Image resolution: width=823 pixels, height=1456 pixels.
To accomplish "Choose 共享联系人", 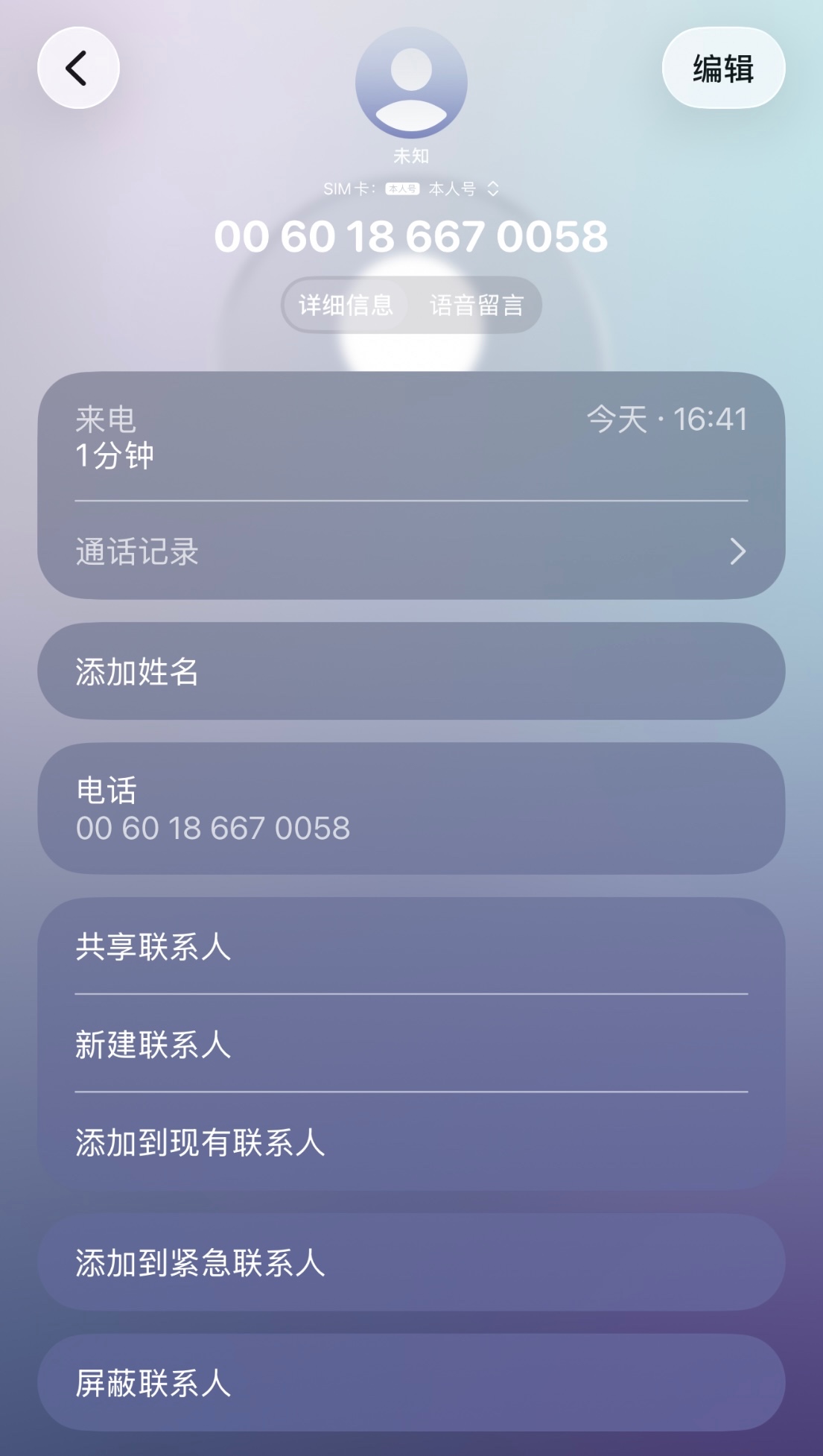I will click(x=411, y=947).
